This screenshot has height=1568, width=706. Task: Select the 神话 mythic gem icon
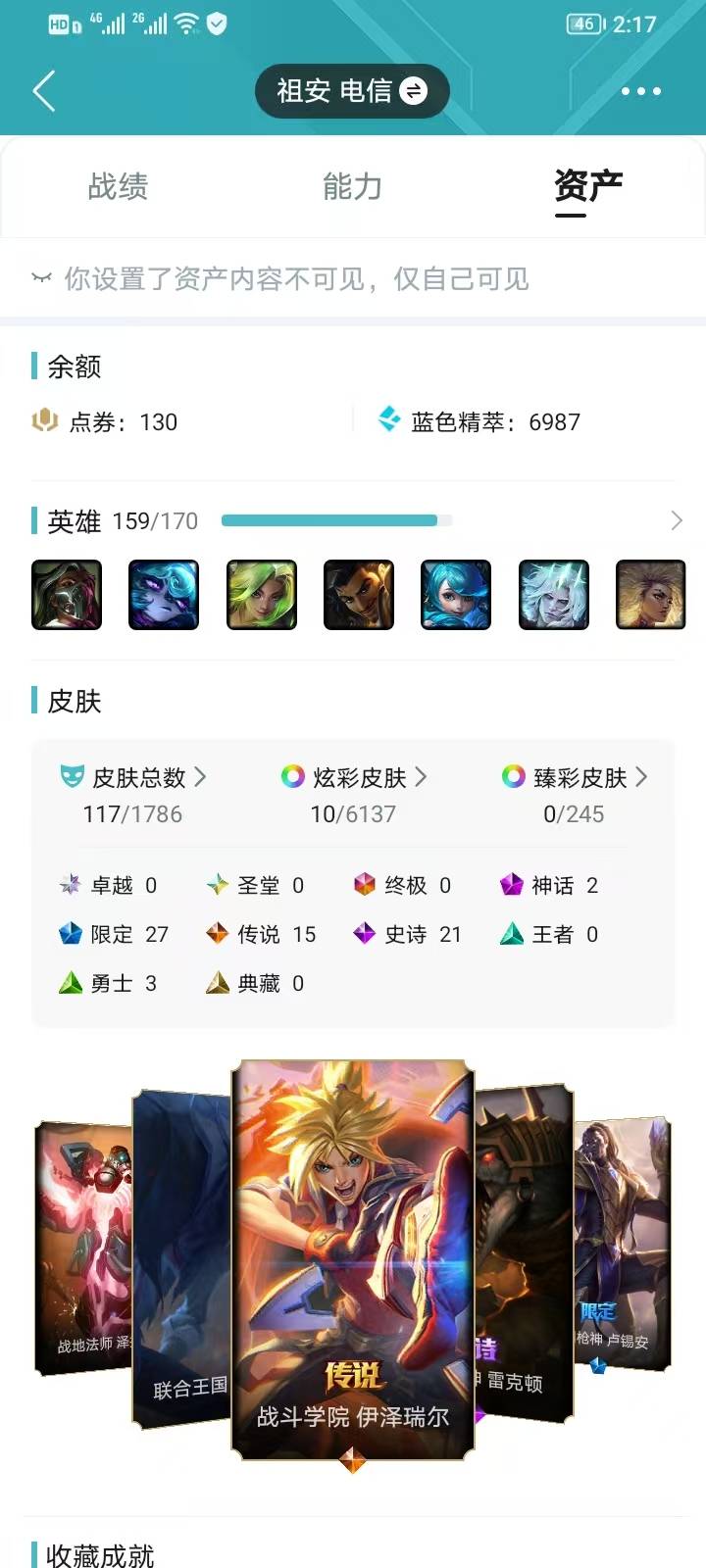[x=510, y=884]
